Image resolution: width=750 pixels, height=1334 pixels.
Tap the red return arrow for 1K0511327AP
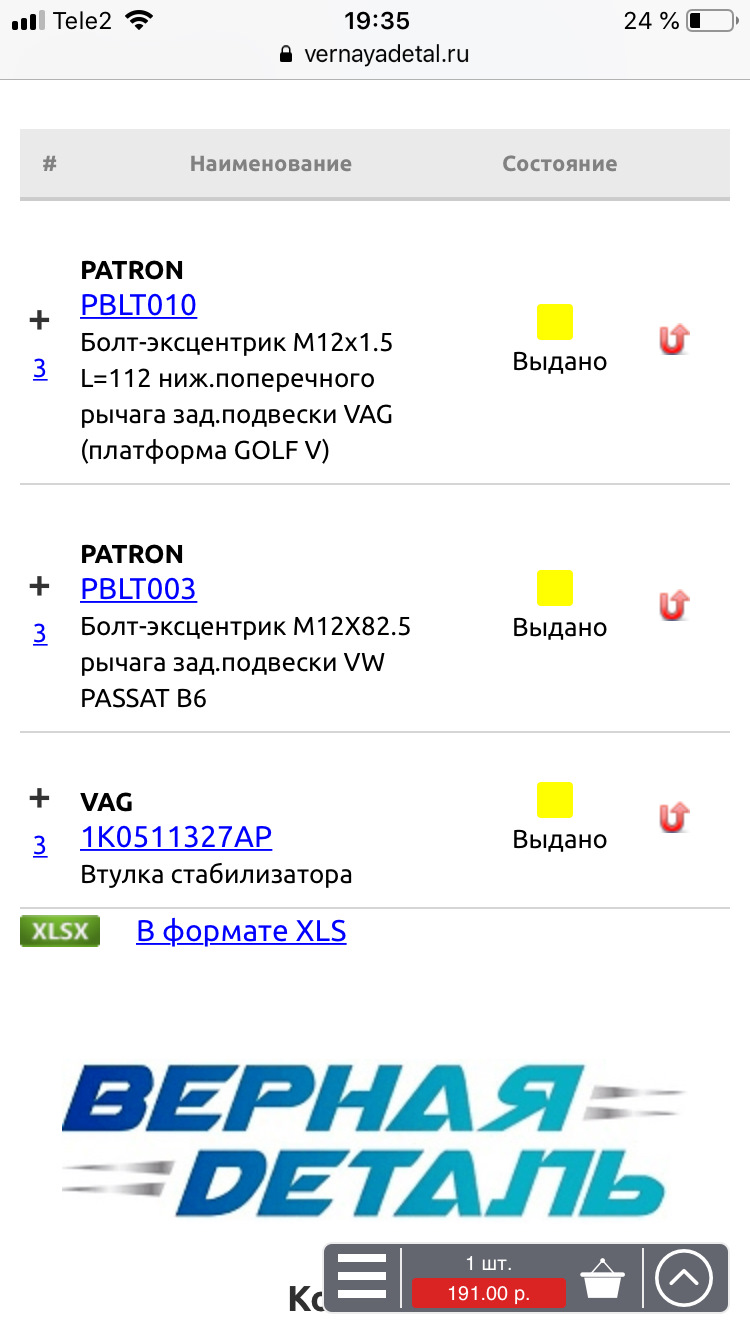[675, 818]
